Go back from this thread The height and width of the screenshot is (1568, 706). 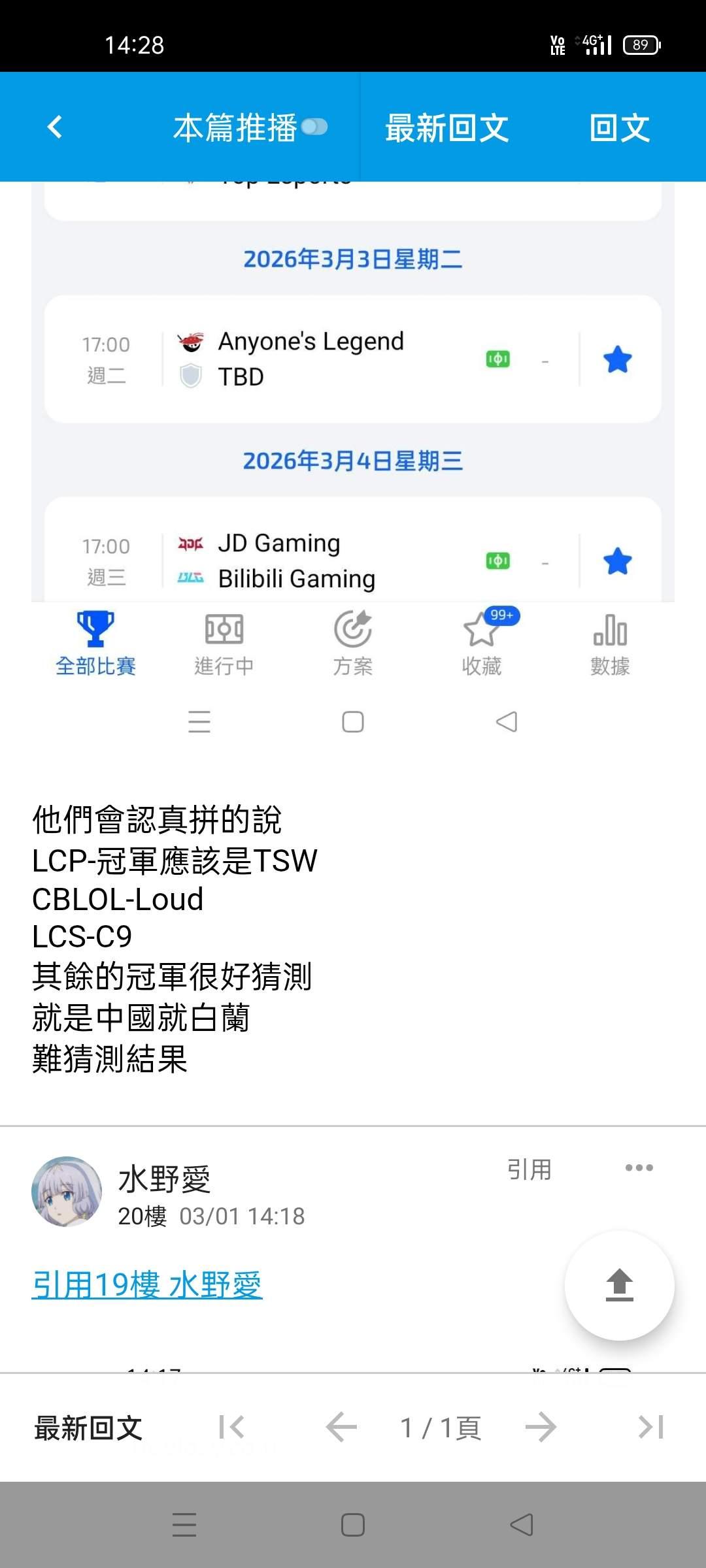[x=56, y=127]
